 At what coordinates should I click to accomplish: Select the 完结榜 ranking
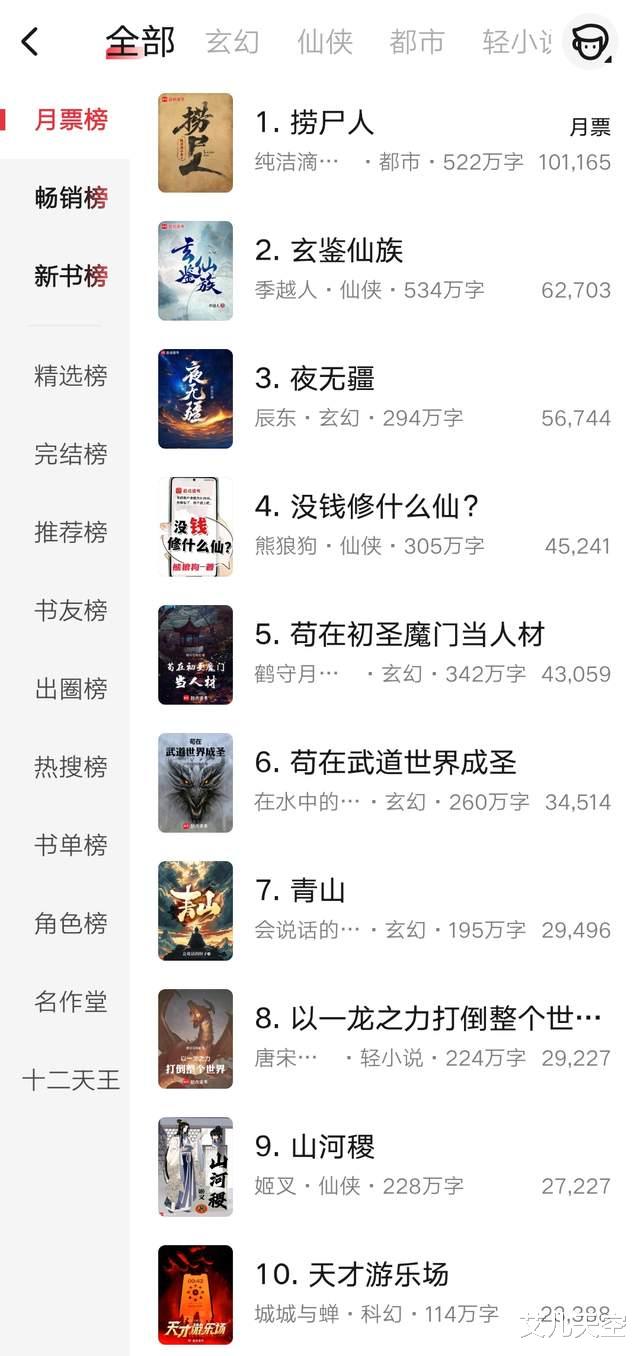[71, 454]
